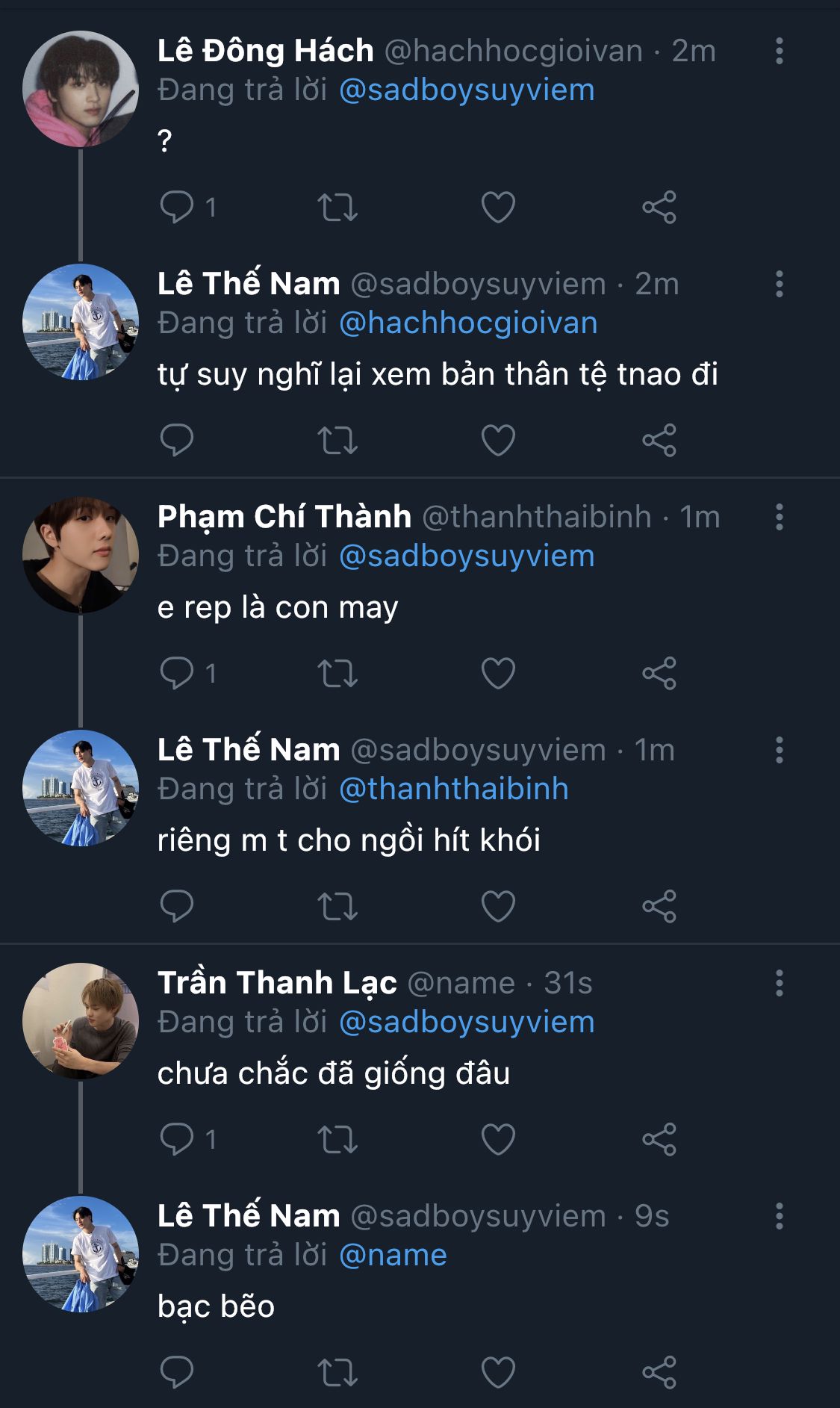Reply to the "bạc bẽo" tweet

pos(177,1372)
